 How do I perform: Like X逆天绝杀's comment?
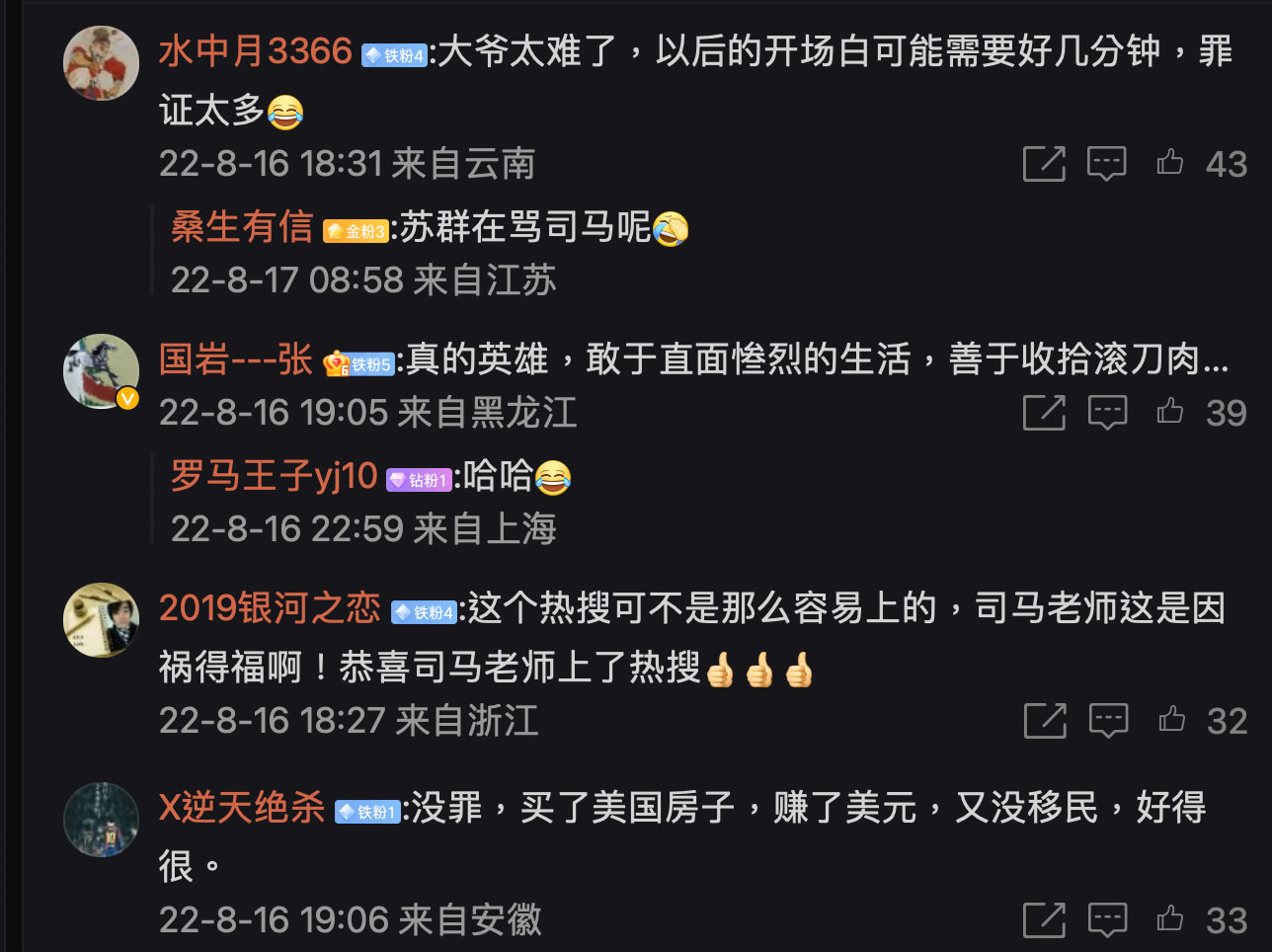pos(1170,919)
